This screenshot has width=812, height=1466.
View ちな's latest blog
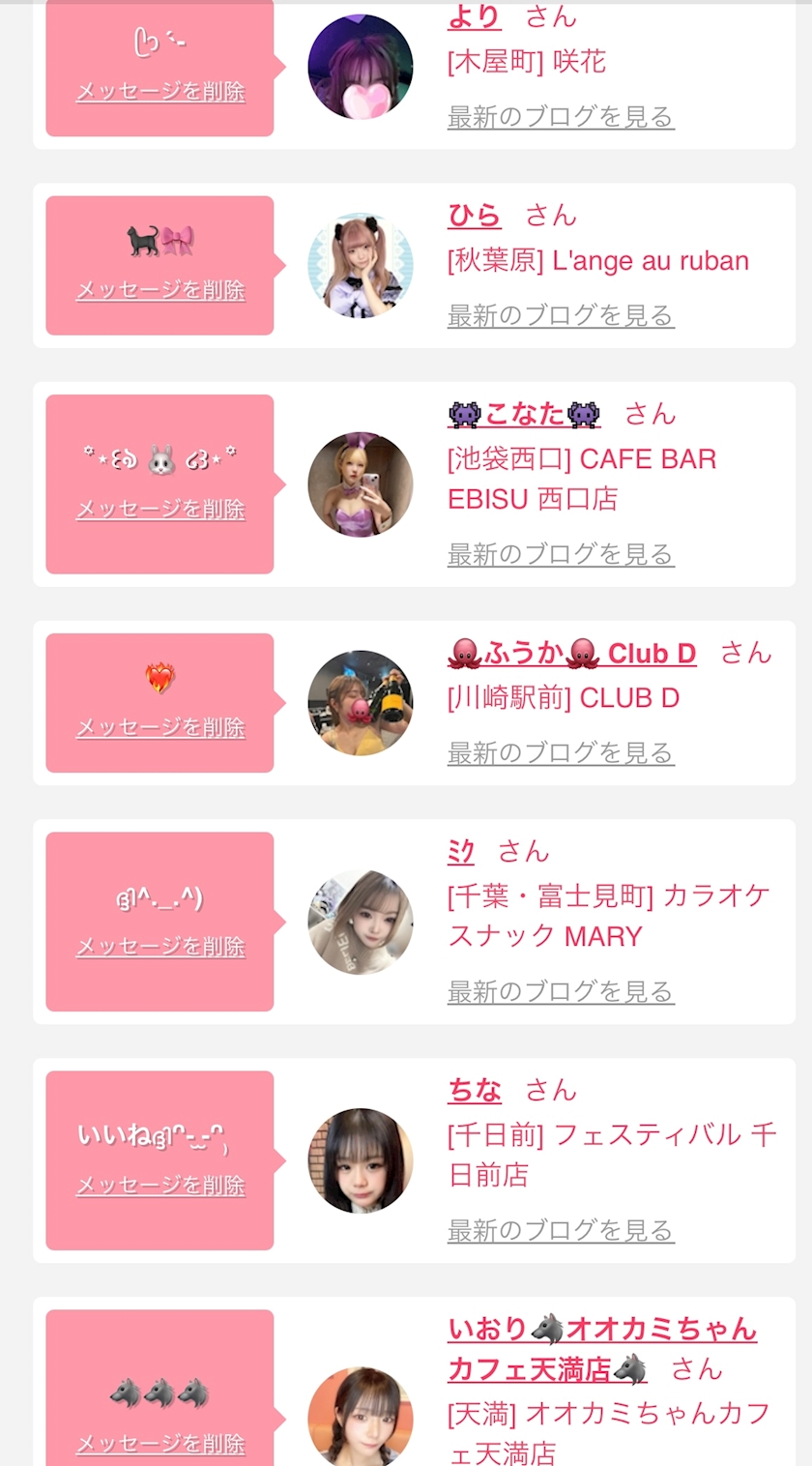point(561,1230)
